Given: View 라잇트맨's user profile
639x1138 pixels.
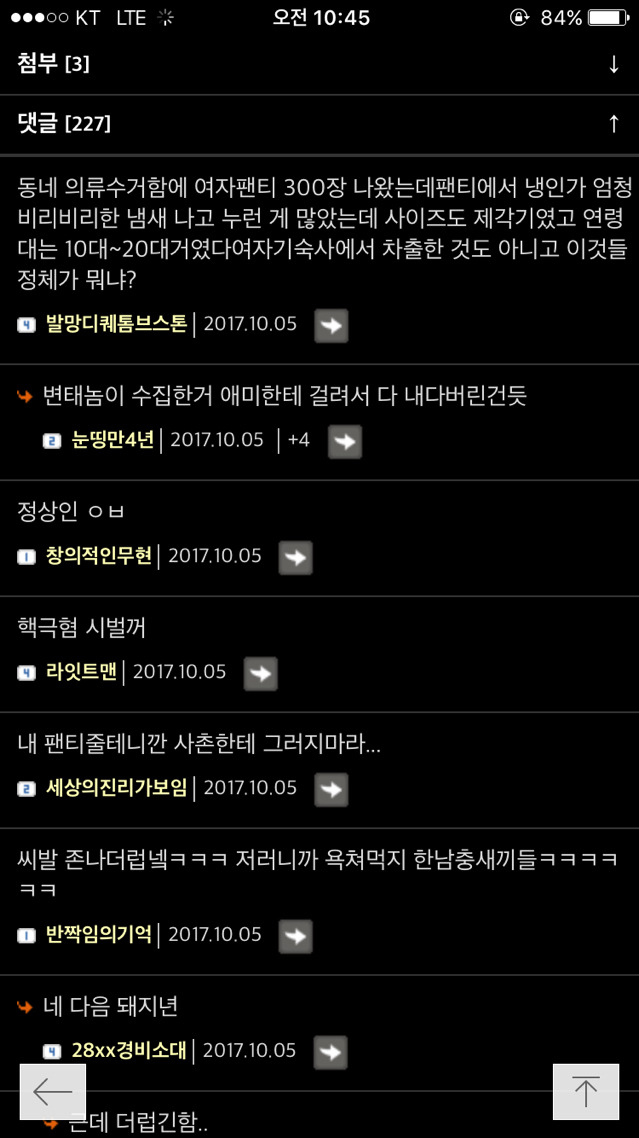Looking at the screenshot, I should (81, 672).
